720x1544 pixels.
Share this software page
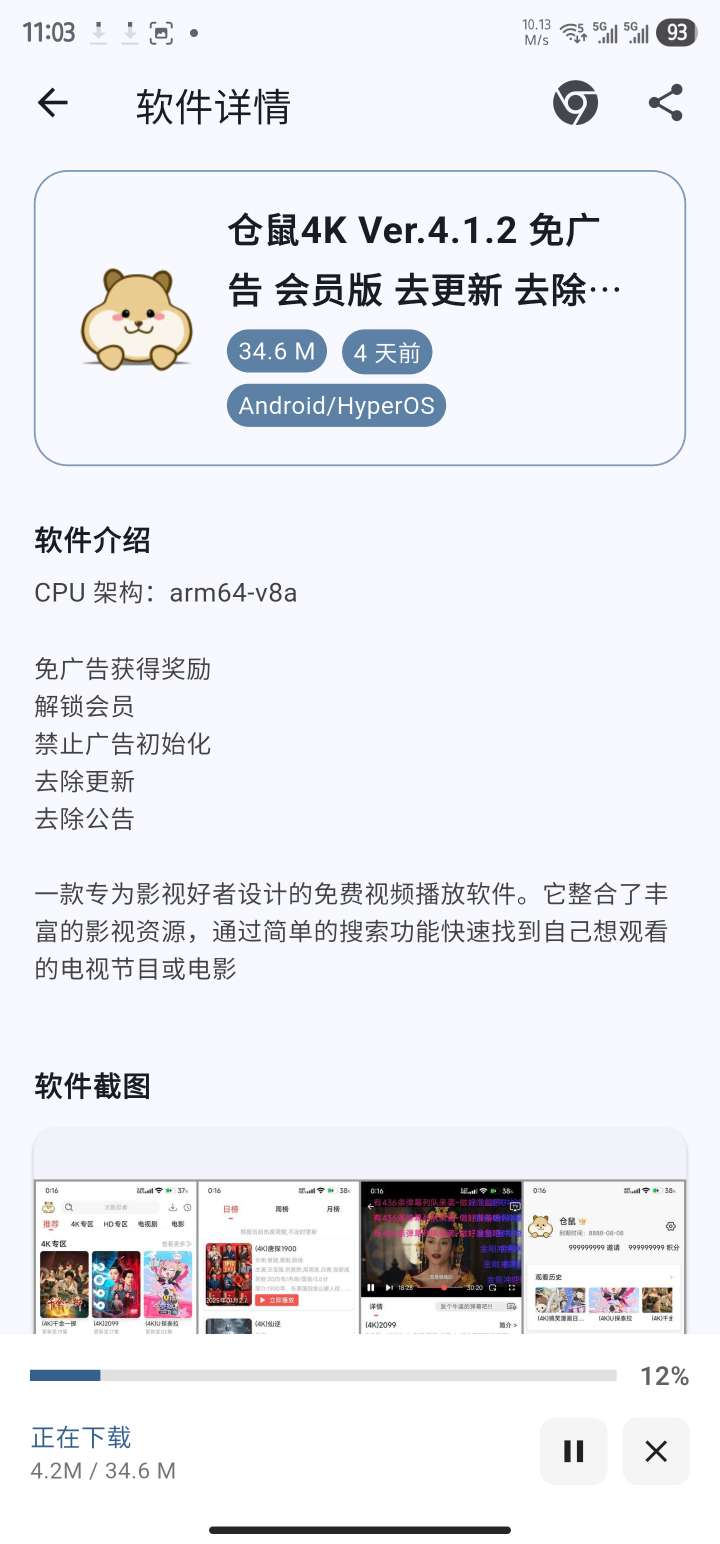(665, 104)
